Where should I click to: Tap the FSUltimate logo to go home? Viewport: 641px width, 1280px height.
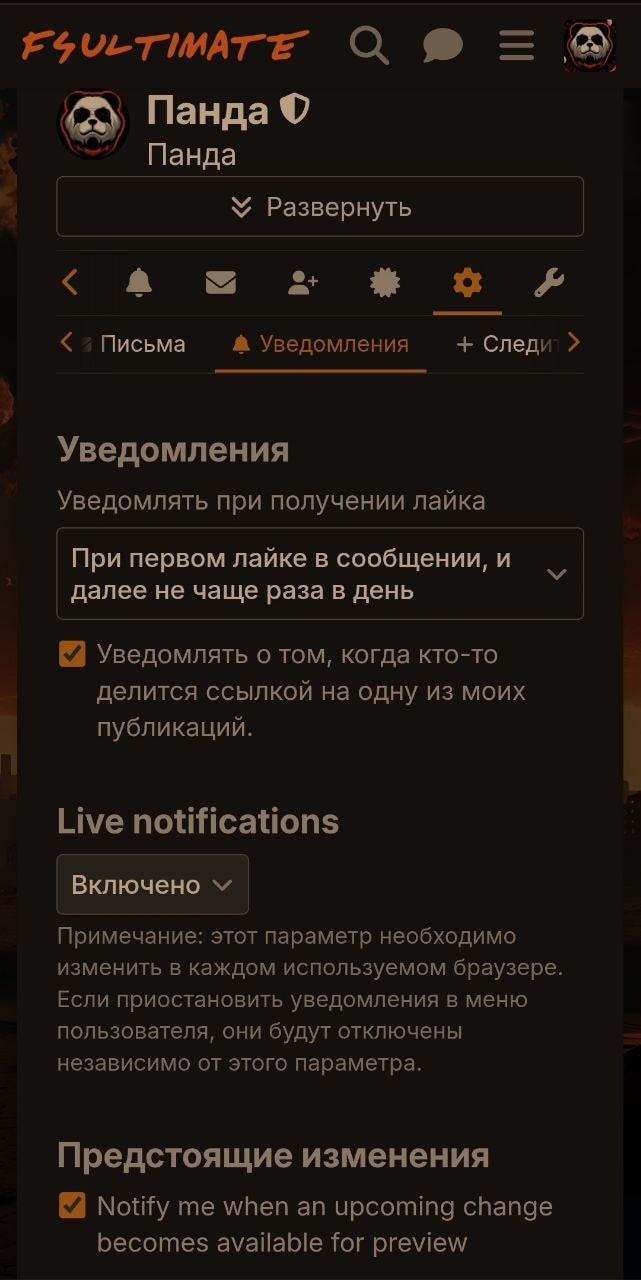pyautogui.click(x=165, y=46)
